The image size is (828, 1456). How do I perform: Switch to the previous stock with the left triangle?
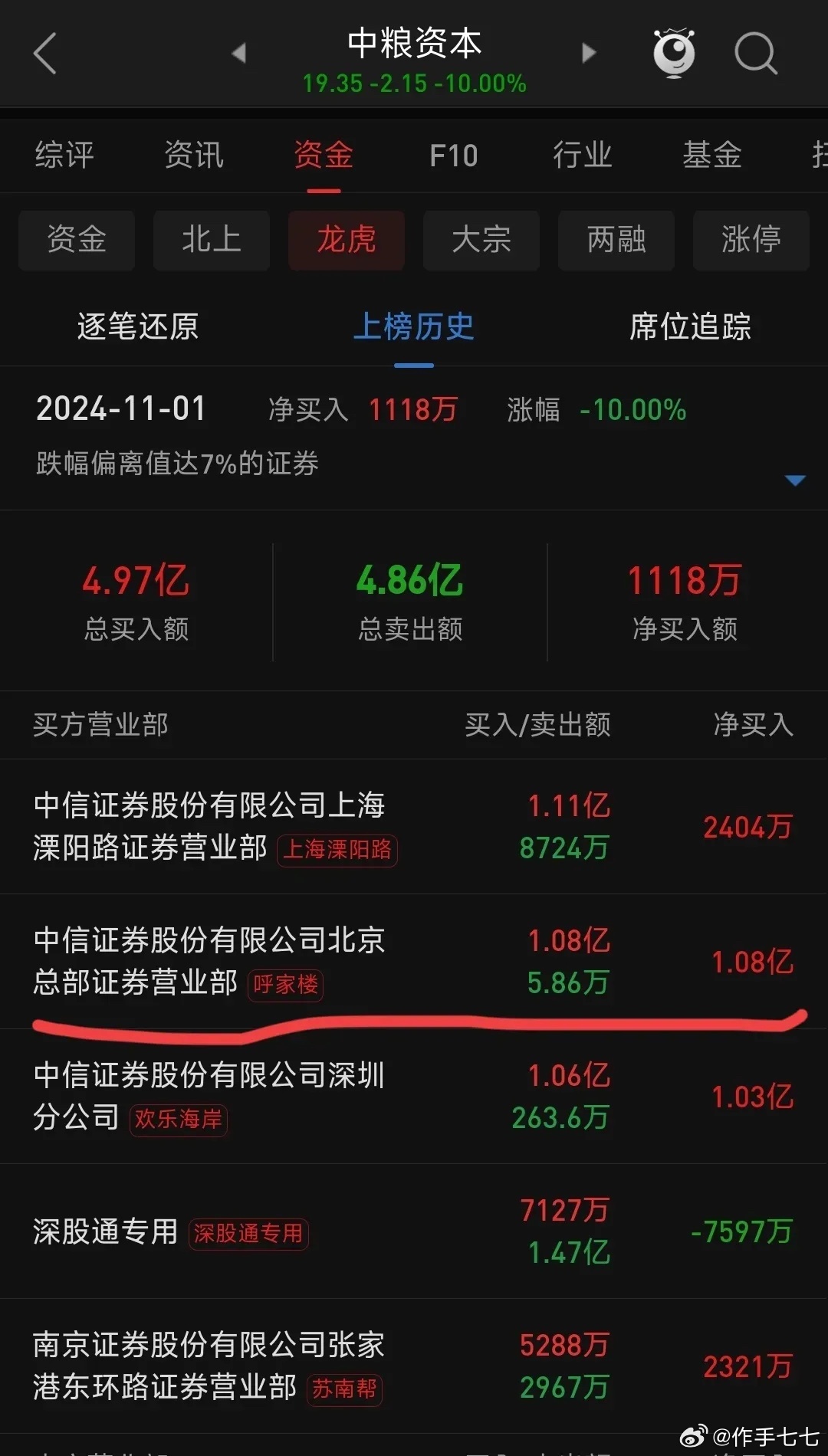point(239,53)
